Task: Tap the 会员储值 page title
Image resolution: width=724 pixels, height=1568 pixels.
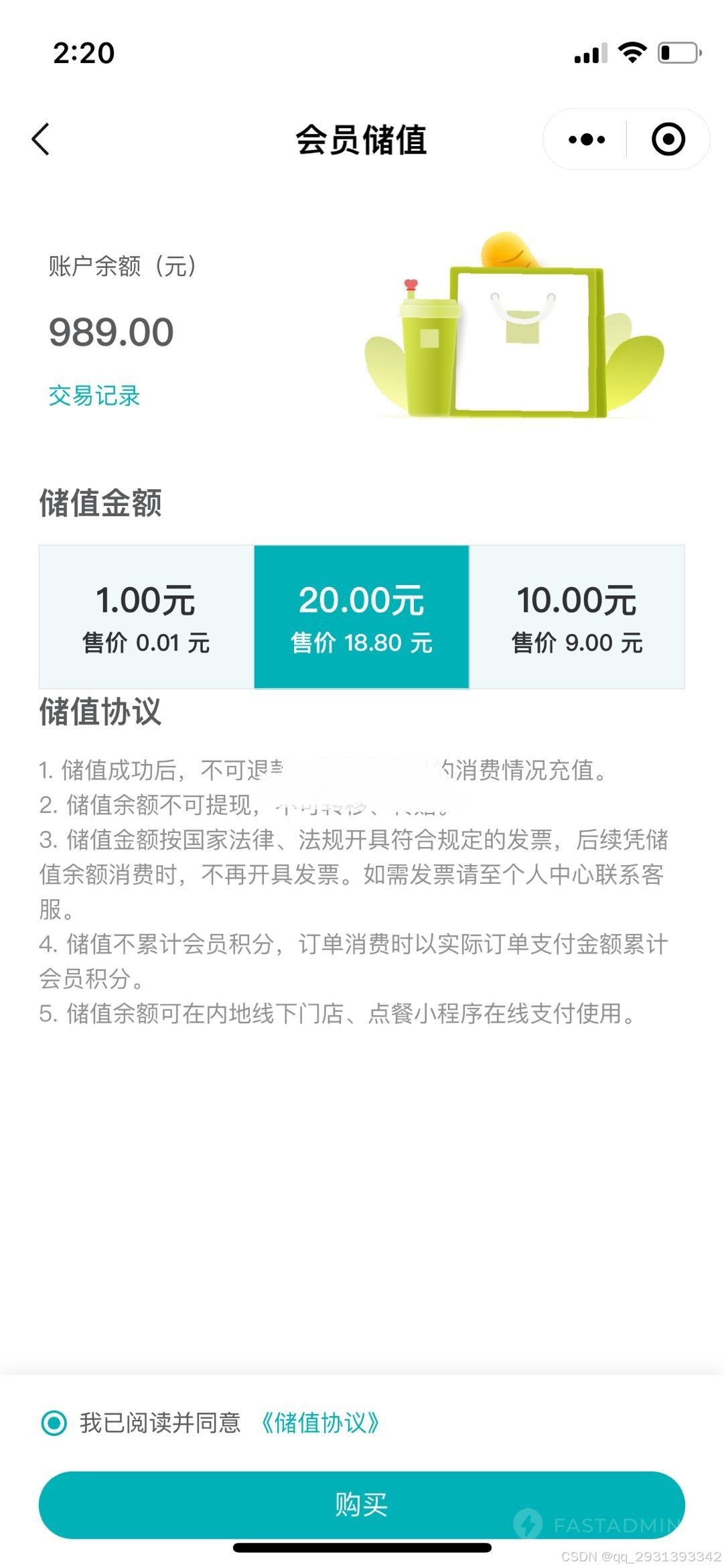Action: pos(362,139)
